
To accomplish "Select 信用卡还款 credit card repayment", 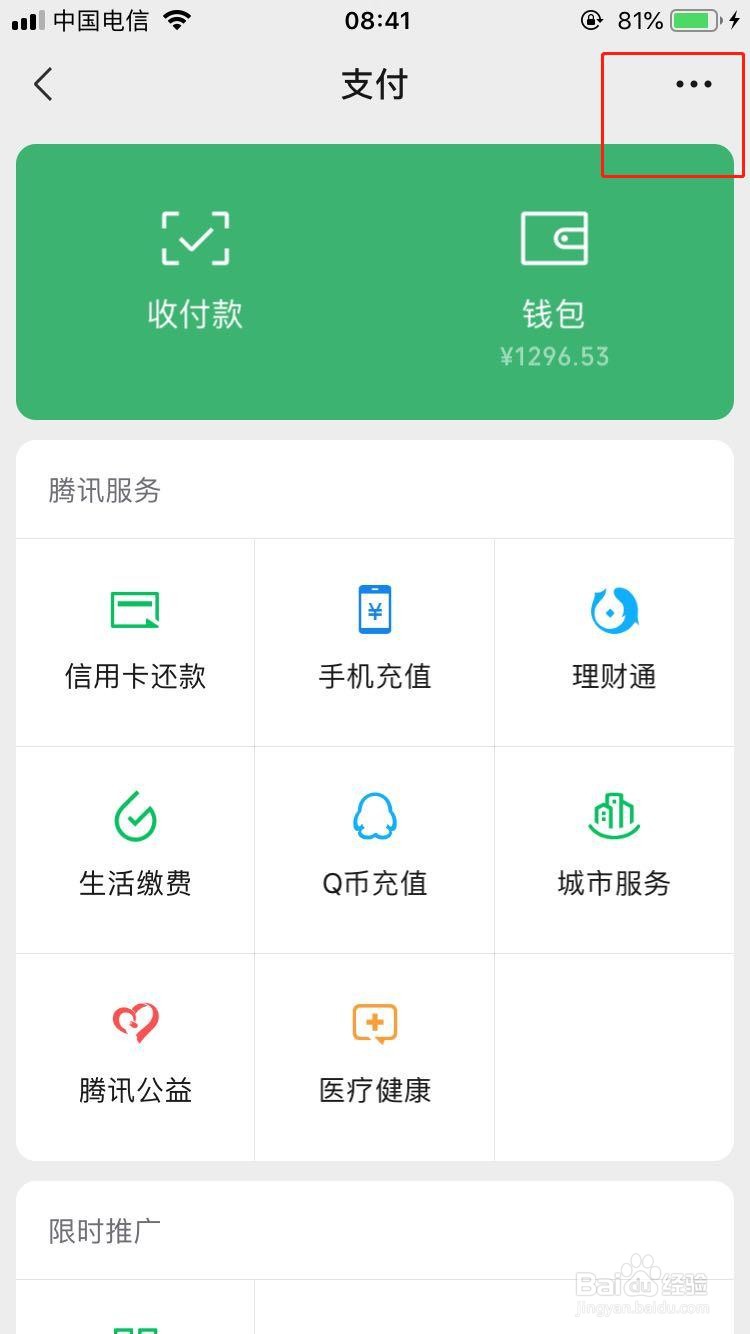I will coord(134,640).
